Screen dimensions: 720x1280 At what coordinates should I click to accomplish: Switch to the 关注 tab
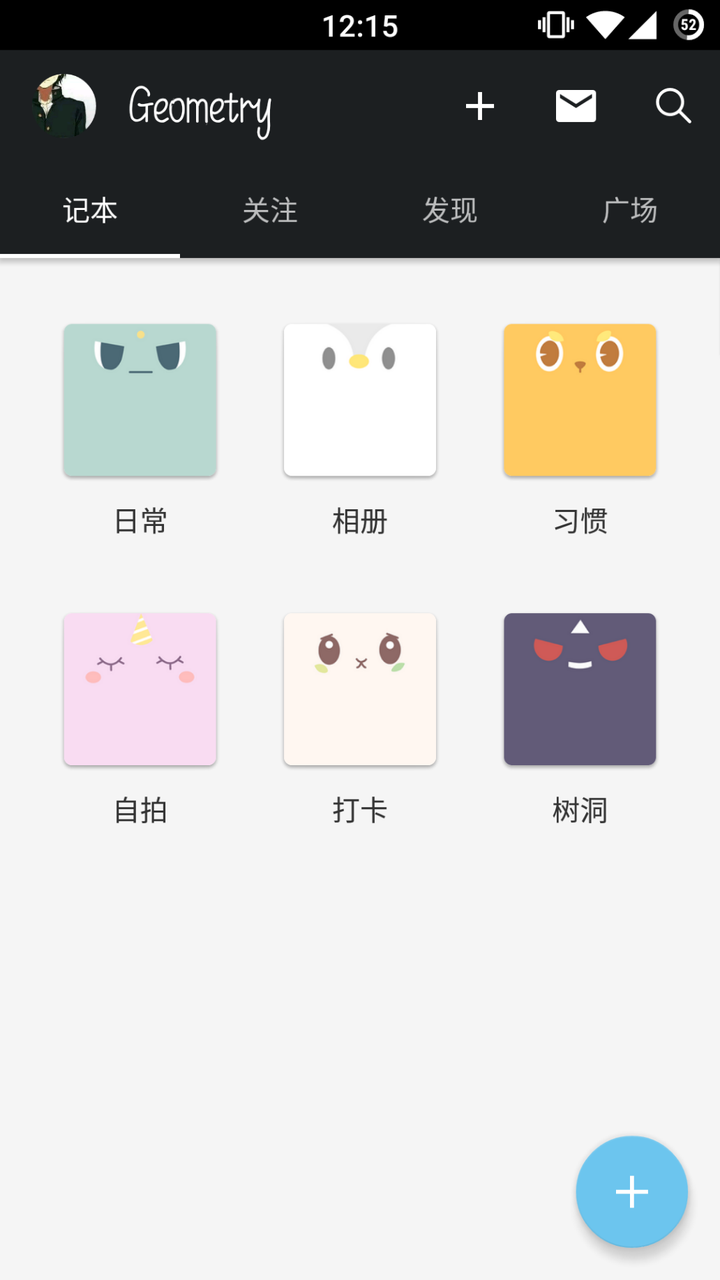pos(270,210)
